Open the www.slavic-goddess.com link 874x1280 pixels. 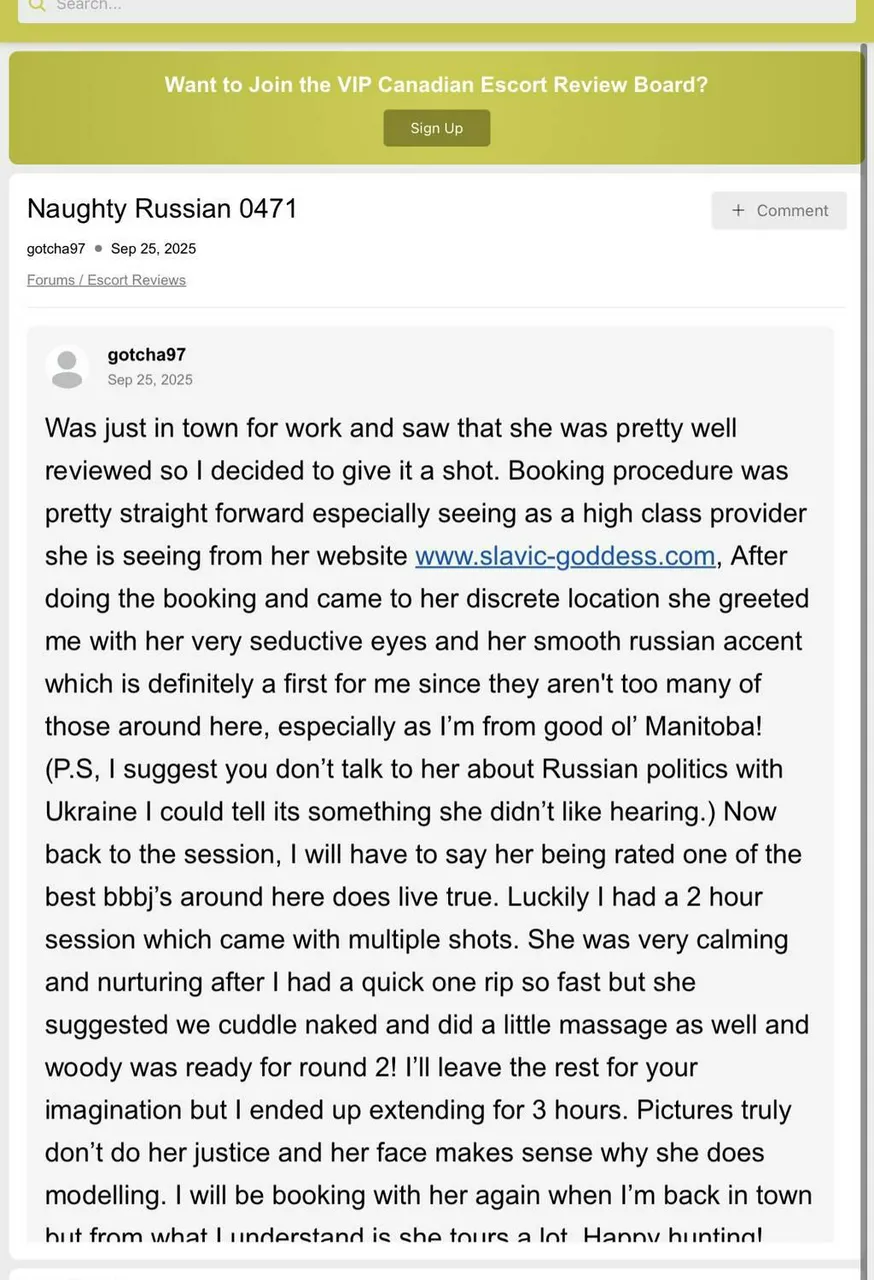tap(565, 555)
